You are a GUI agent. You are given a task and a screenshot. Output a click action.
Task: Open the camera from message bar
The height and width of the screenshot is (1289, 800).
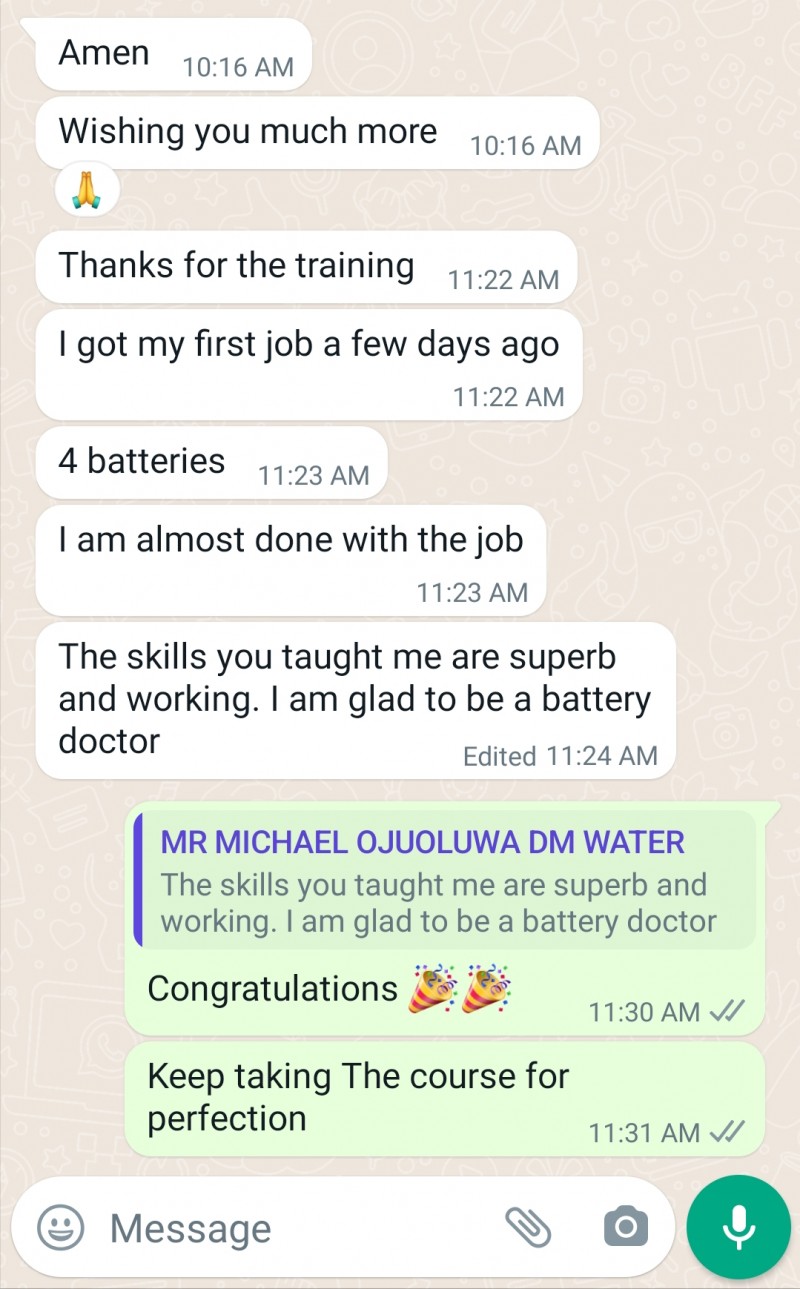coord(626,1227)
